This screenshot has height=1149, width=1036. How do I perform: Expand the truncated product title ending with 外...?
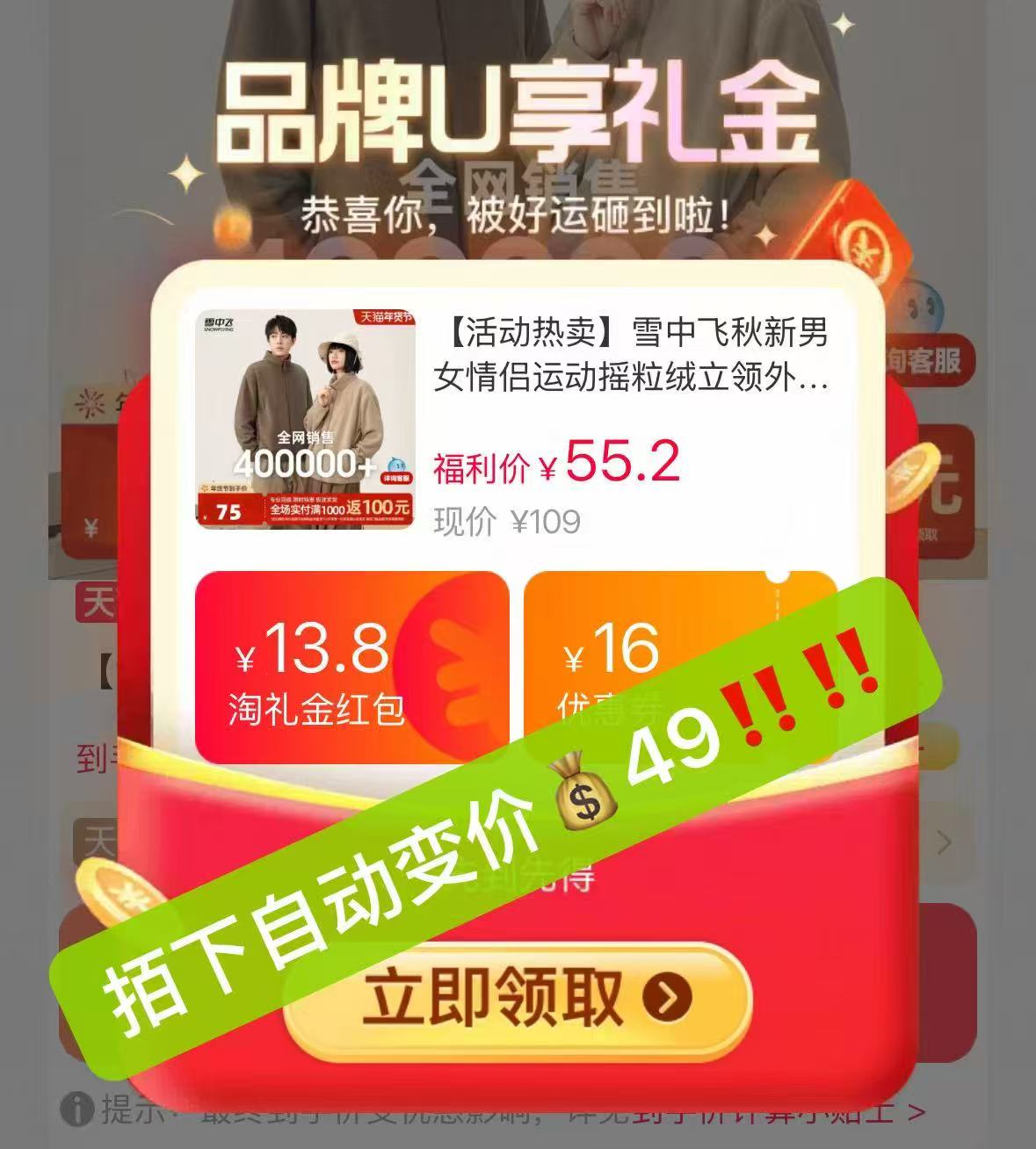coord(782,378)
